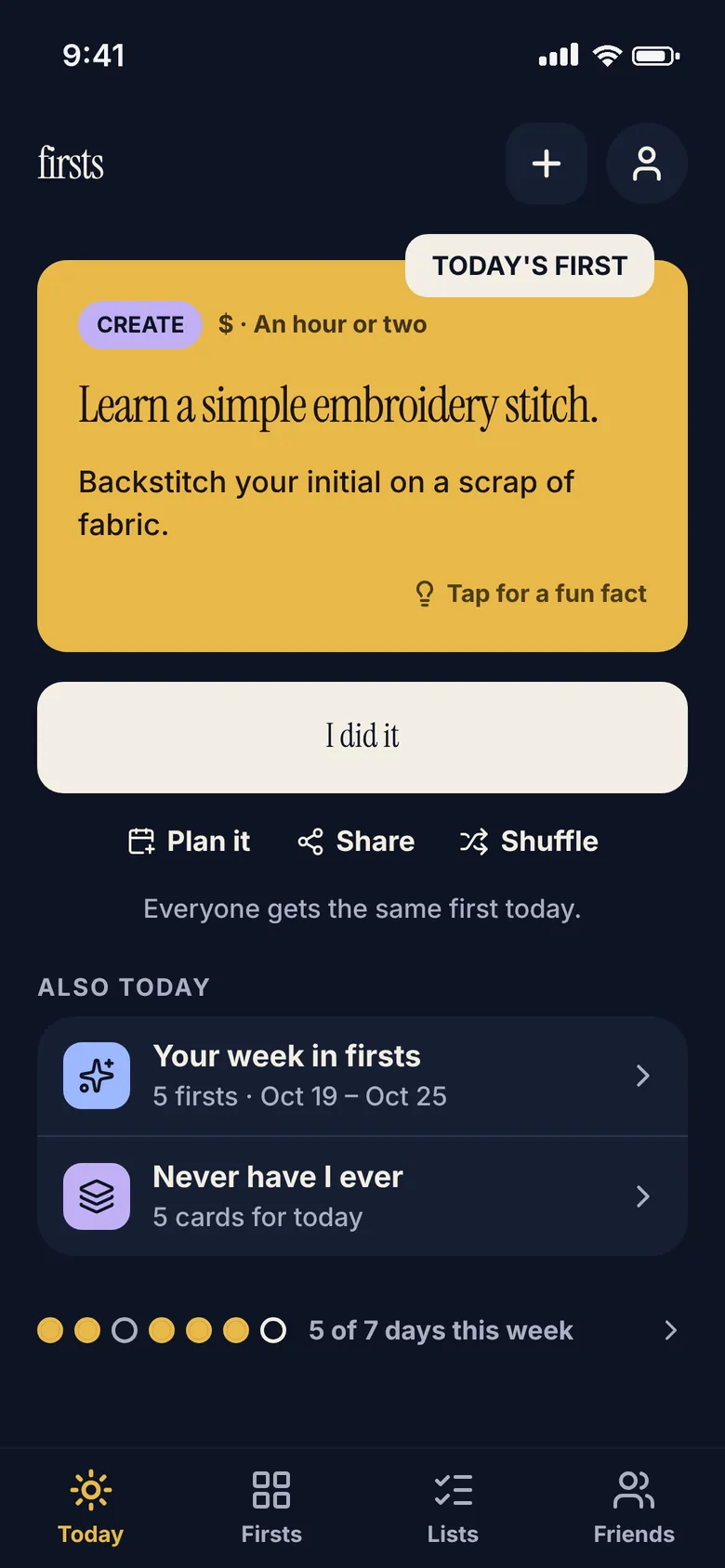Plan it for later
725x1568 pixels.
[x=189, y=842]
